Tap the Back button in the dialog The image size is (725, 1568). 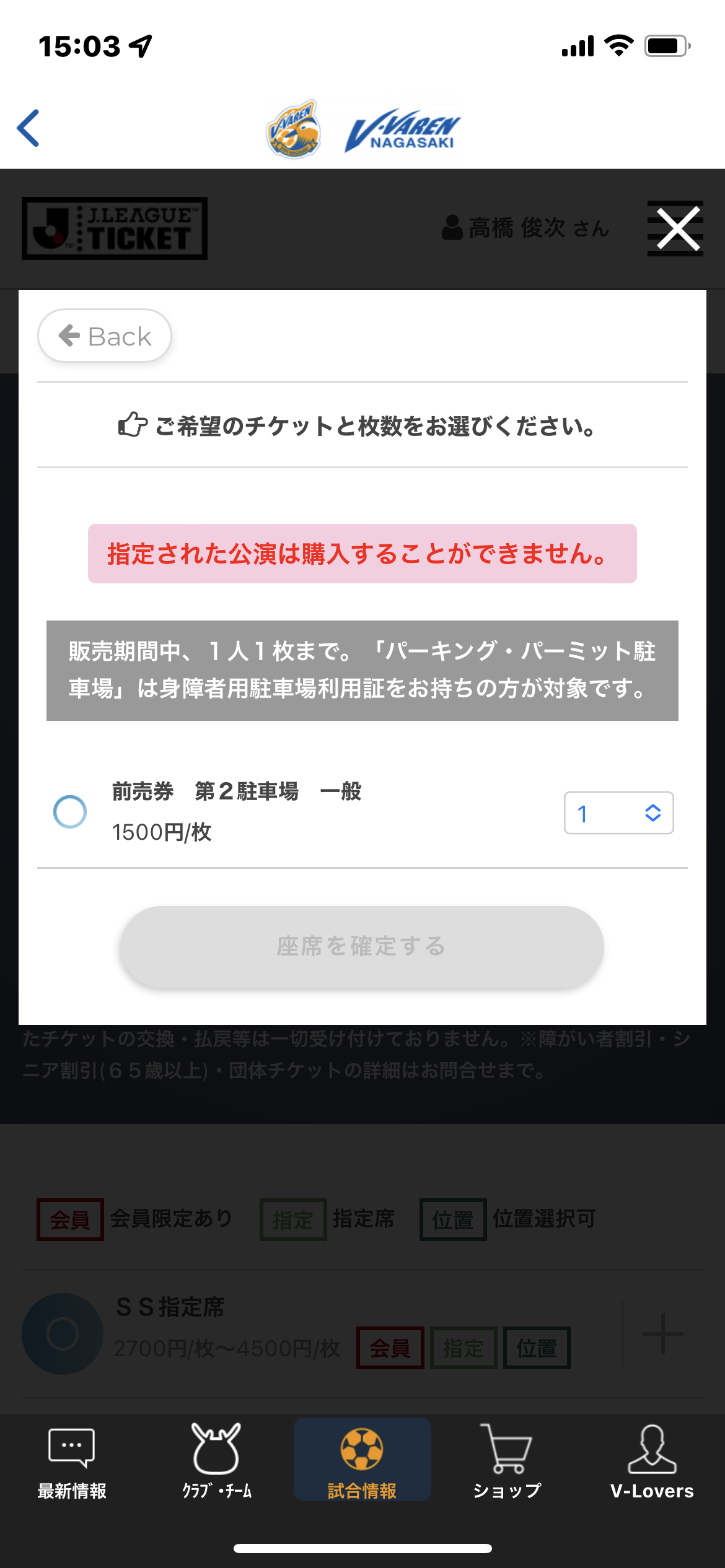point(105,336)
